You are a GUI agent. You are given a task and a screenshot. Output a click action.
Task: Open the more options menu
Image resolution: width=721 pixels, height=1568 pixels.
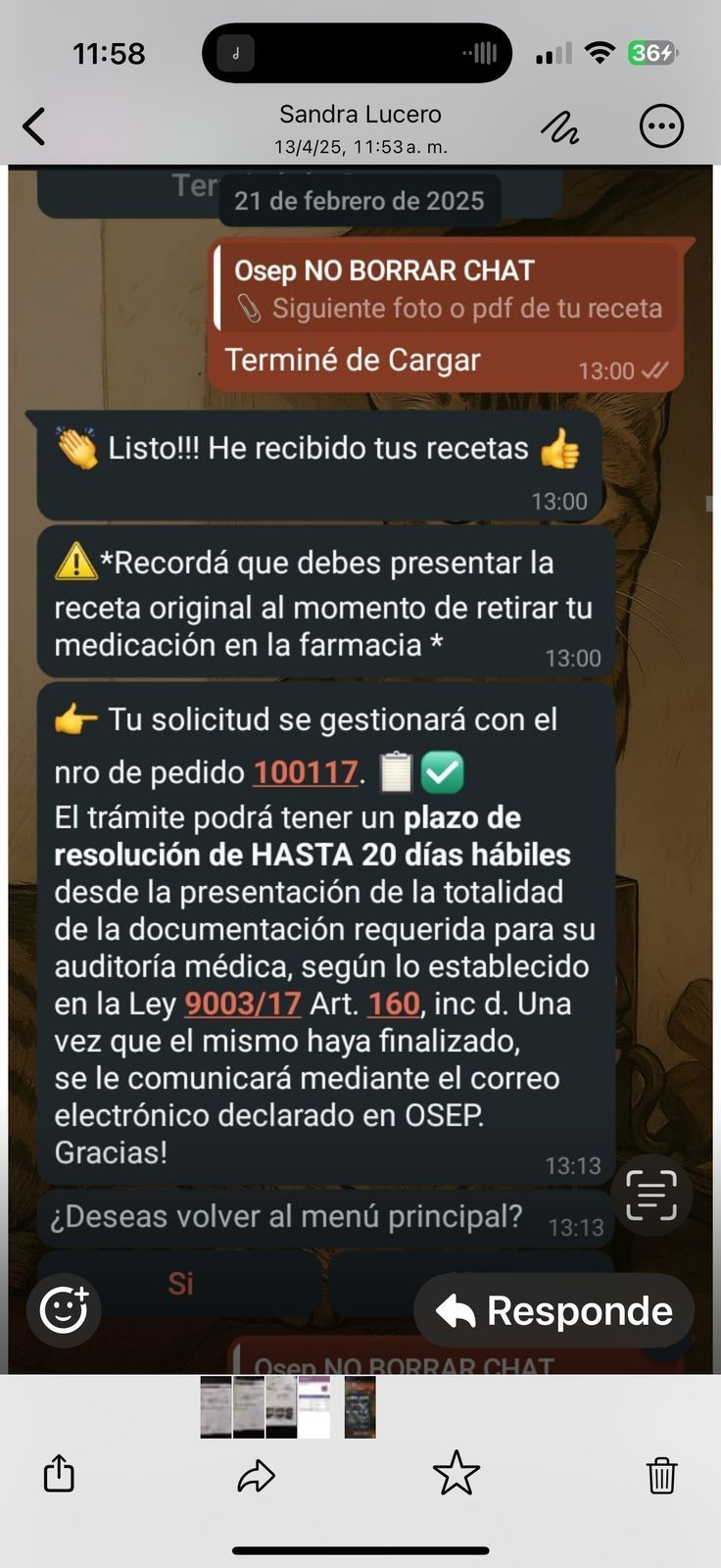click(661, 126)
